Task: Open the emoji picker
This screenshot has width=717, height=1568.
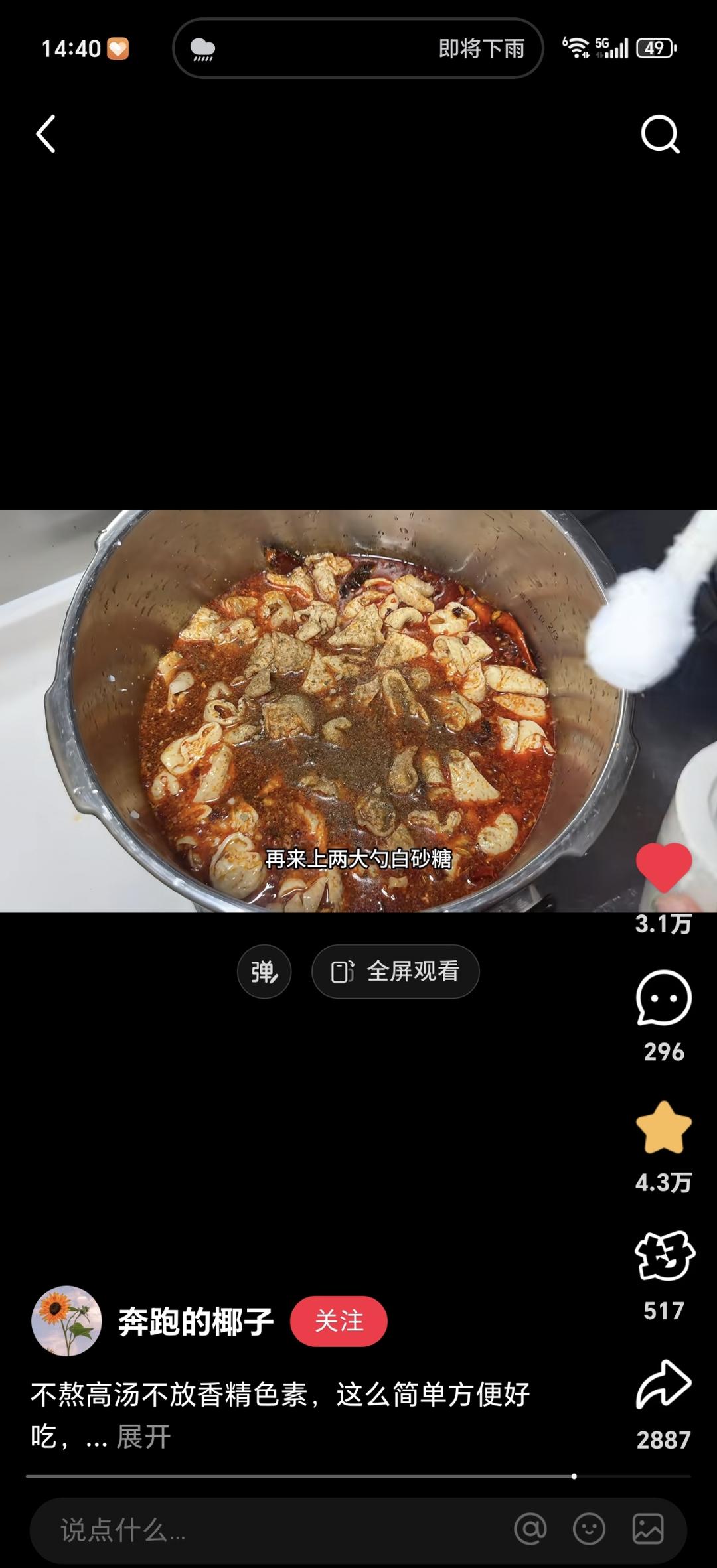Action: pyautogui.click(x=589, y=1530)
